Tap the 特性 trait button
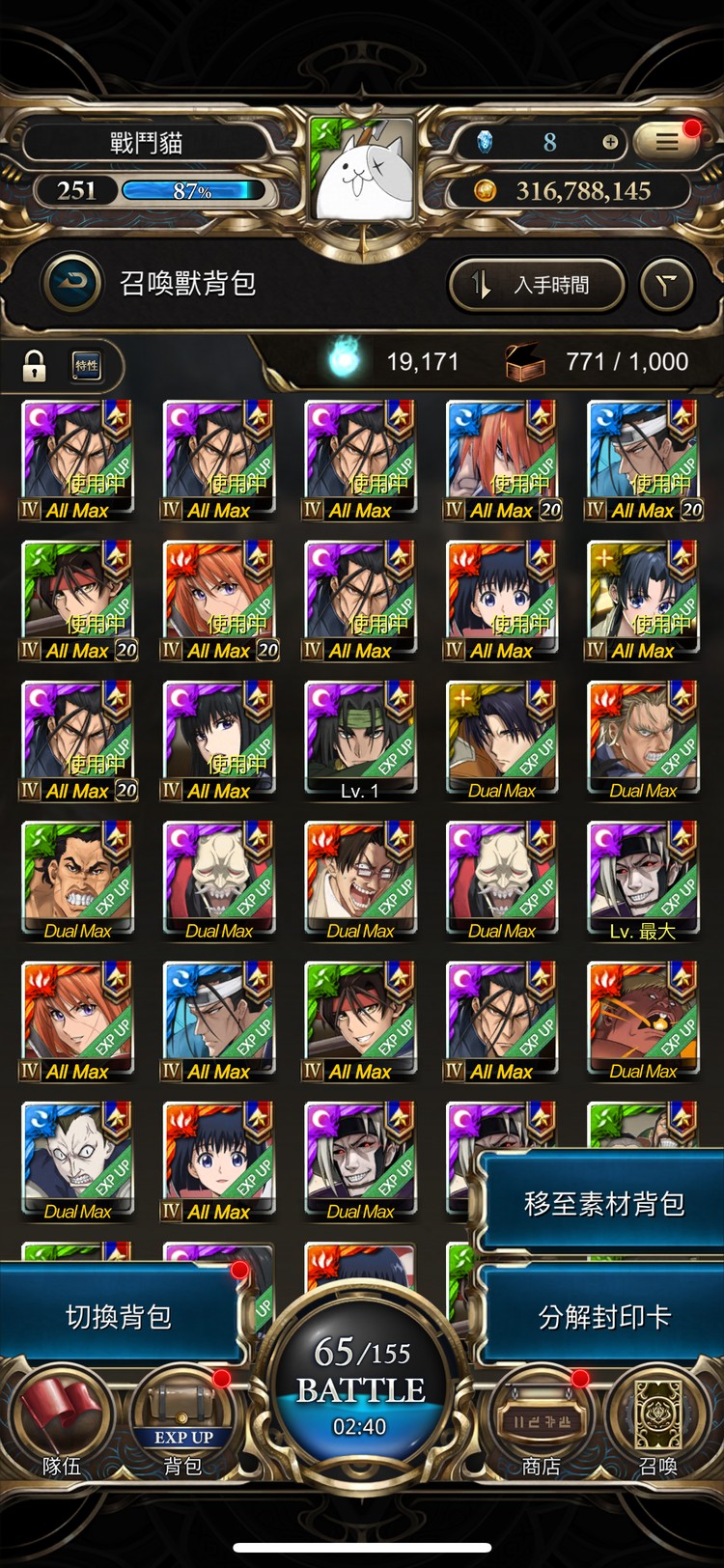 pos(87,365)
